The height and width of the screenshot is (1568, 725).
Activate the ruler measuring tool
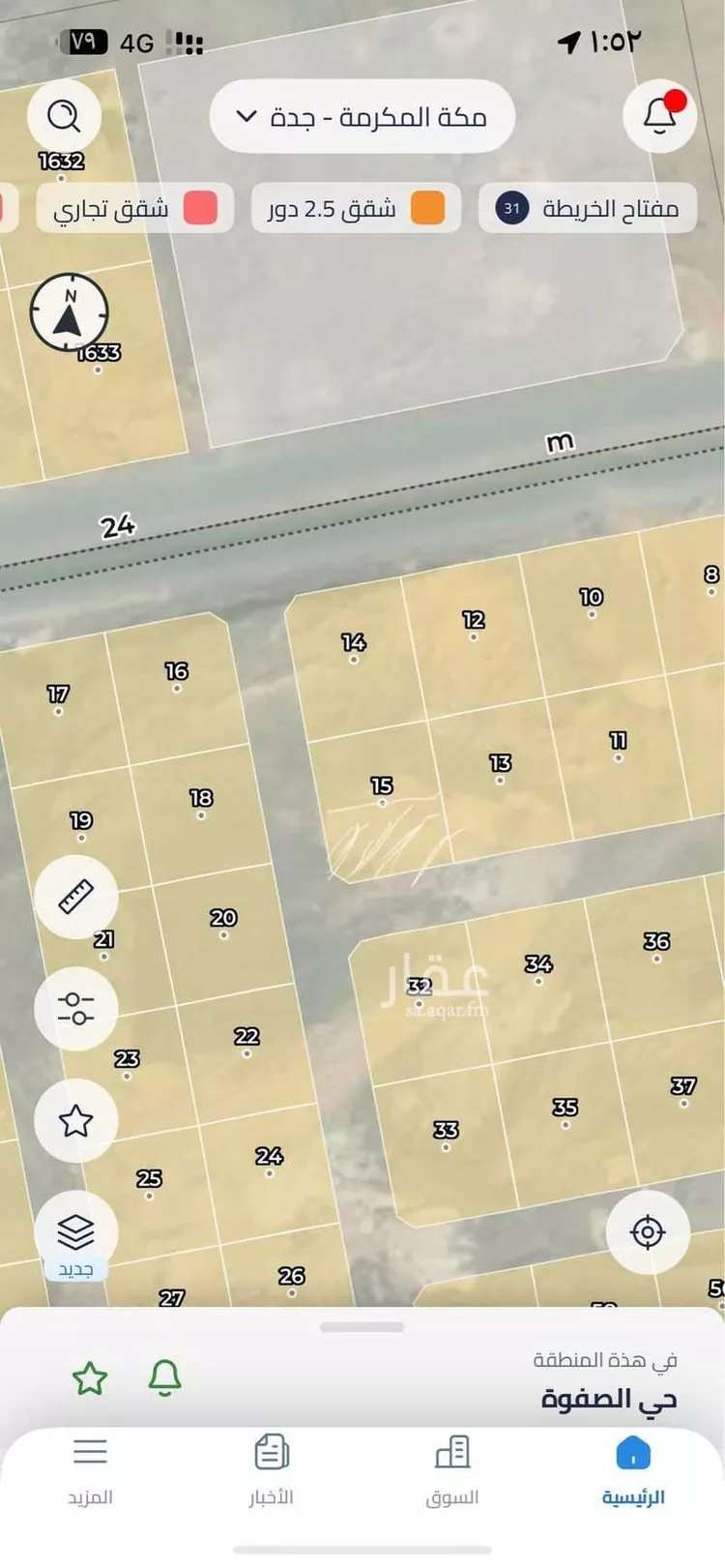pyautogui.click(x=76, y=897)
